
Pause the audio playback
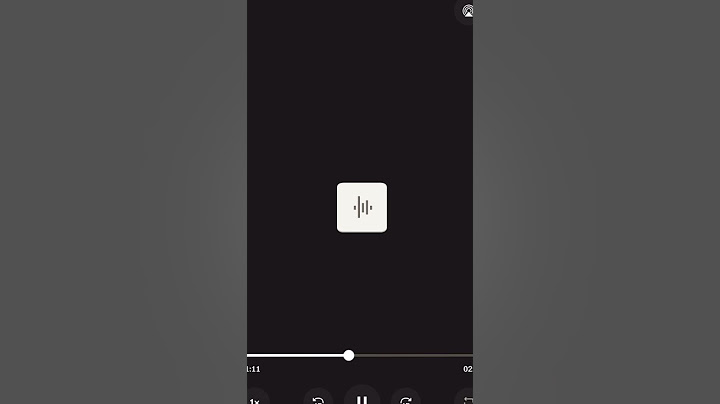(x=362, y=399)
